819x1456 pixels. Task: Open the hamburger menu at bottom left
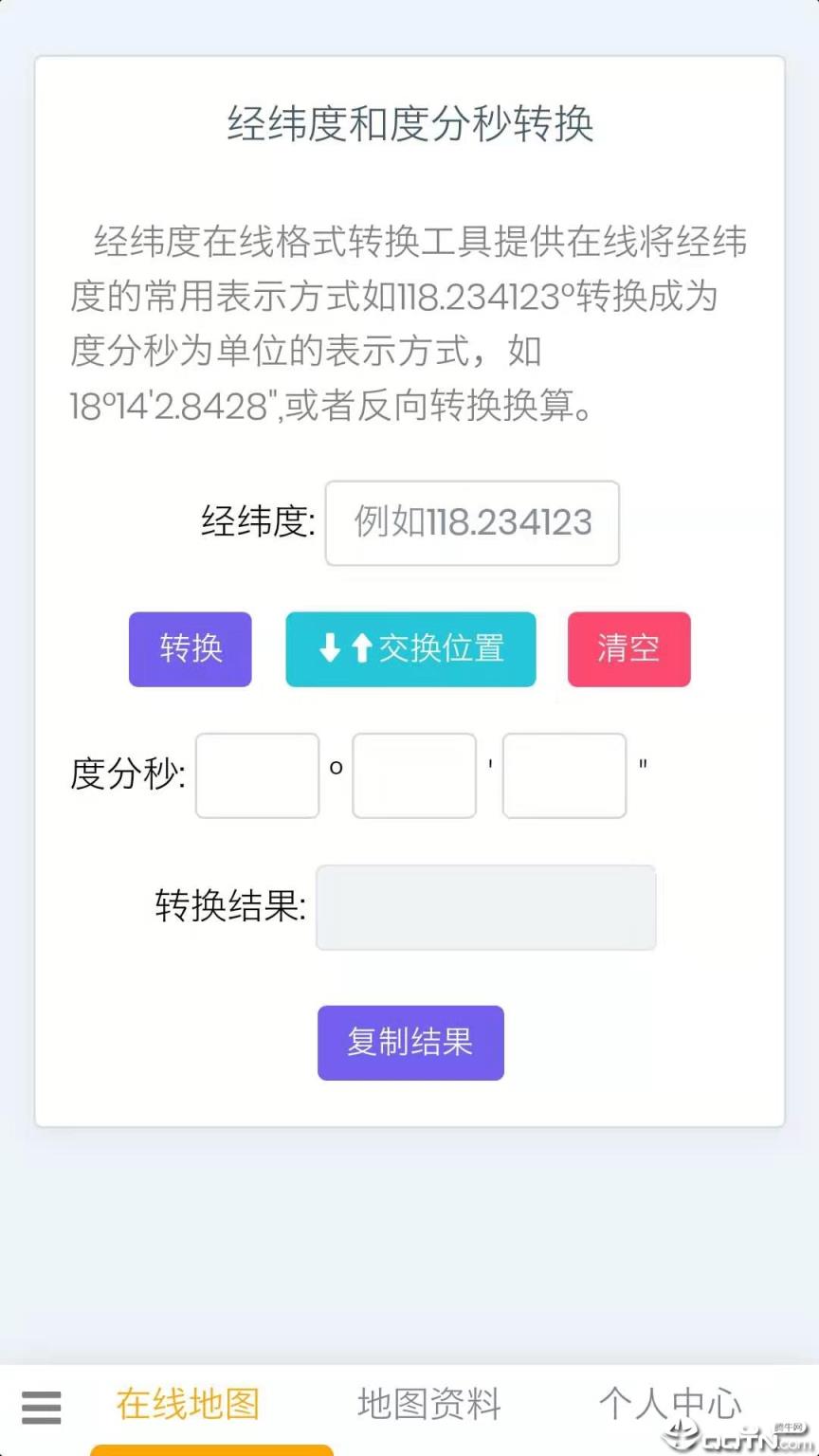41,1409
